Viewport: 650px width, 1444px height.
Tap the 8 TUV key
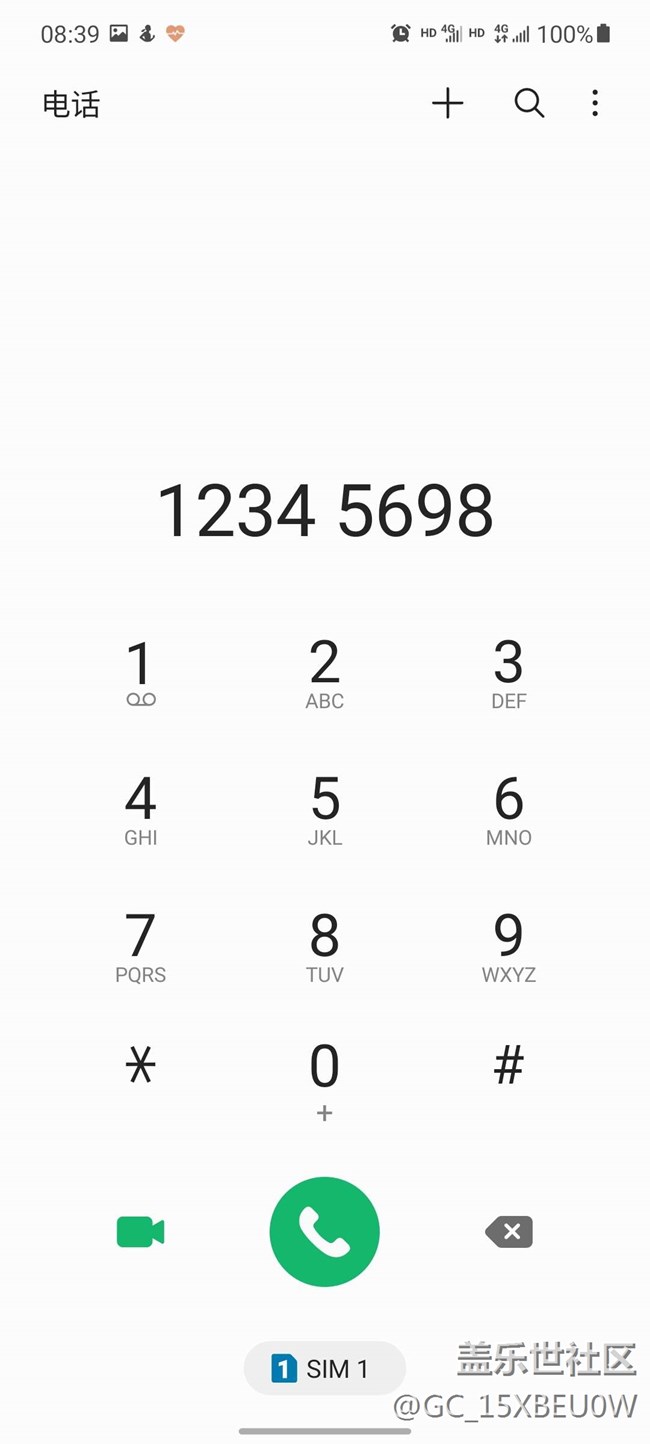(324, 947)
